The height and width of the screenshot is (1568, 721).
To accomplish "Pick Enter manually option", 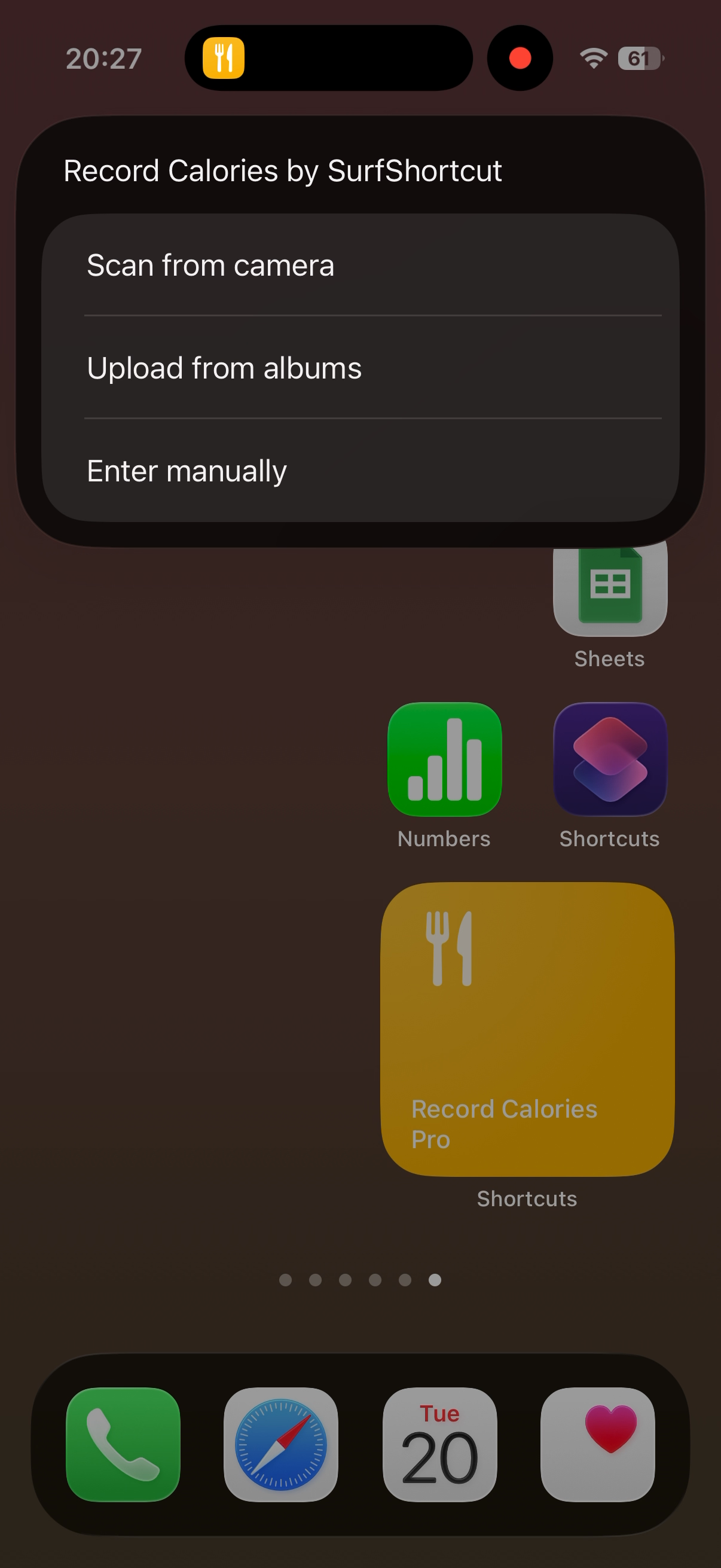I will click(360, 471).
